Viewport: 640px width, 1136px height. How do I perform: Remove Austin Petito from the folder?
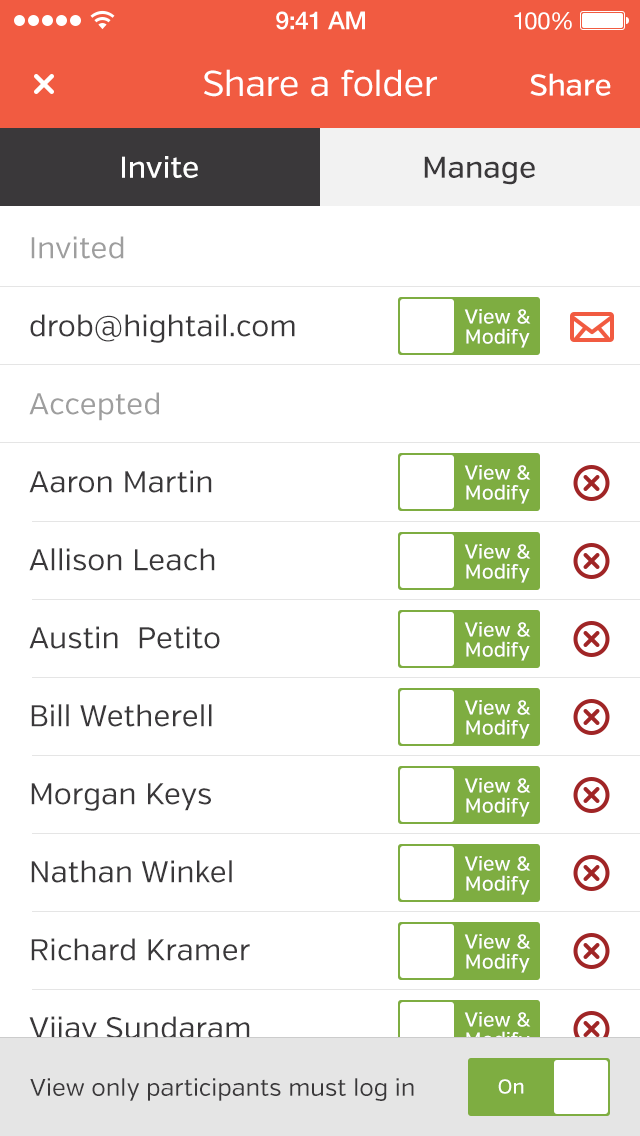click(x=591, y=639)
